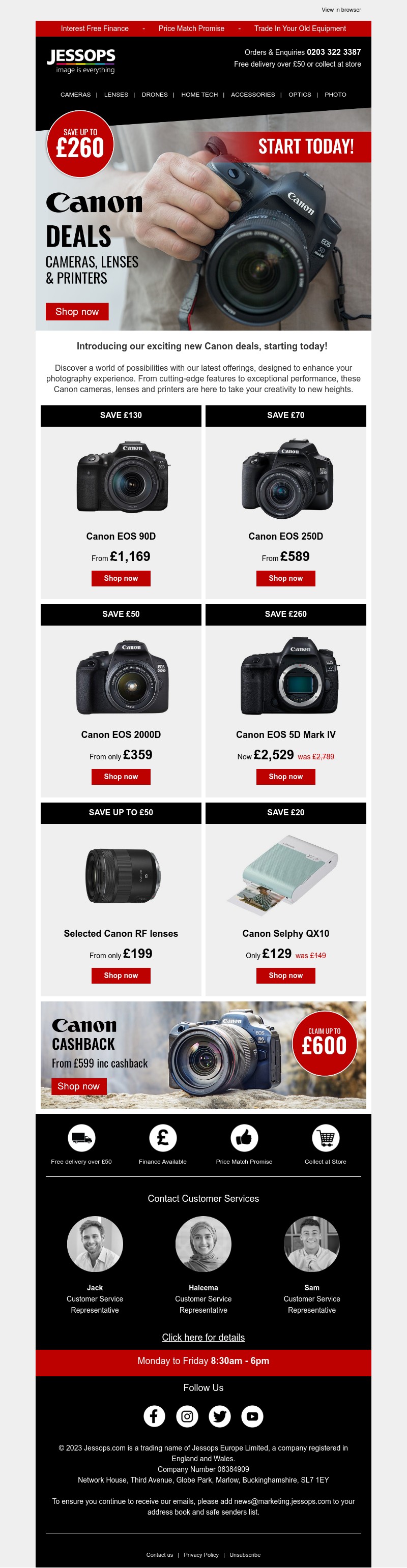Viewport: 407px width, 1568px height.
Task: Open Jessops Instagram page
Action: click(187, 1416)
